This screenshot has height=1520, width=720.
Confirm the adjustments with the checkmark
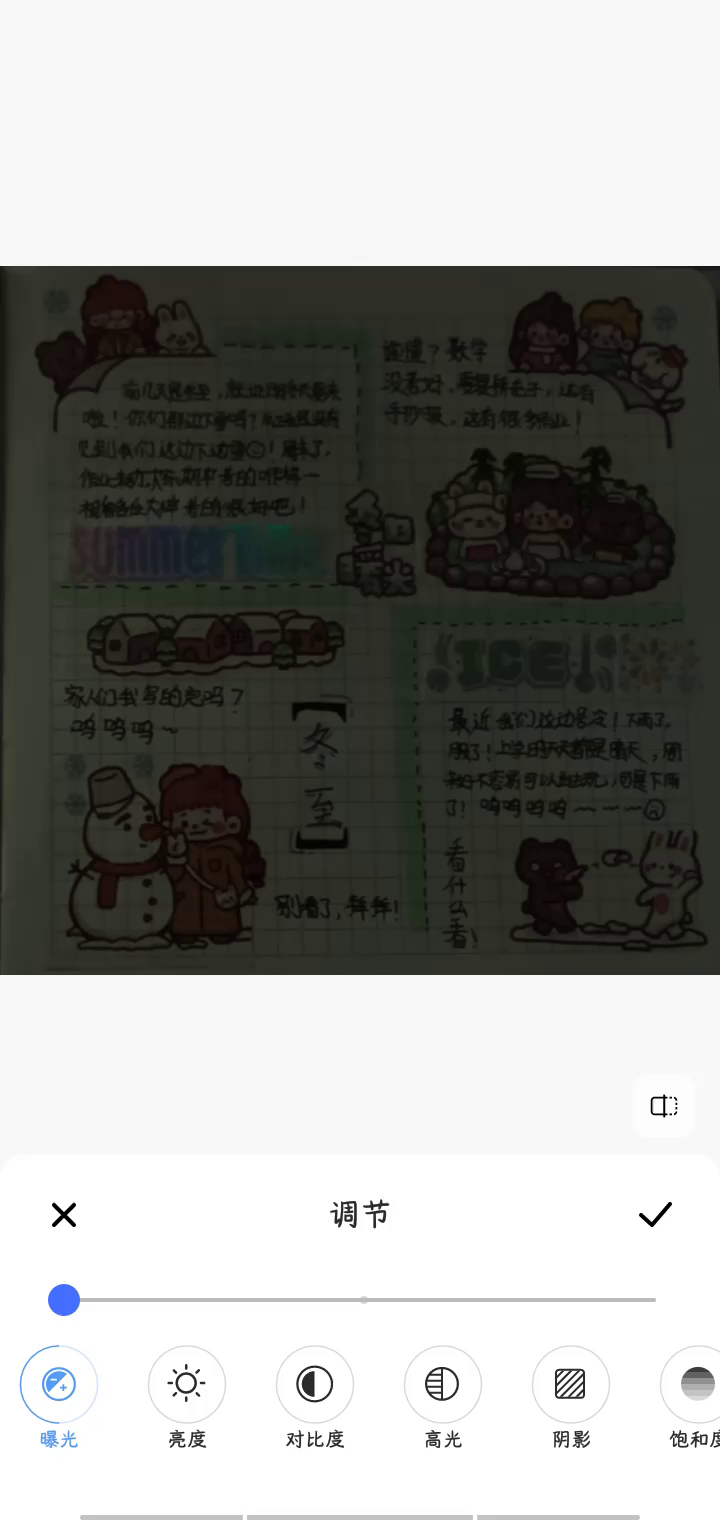point(655,1215)
